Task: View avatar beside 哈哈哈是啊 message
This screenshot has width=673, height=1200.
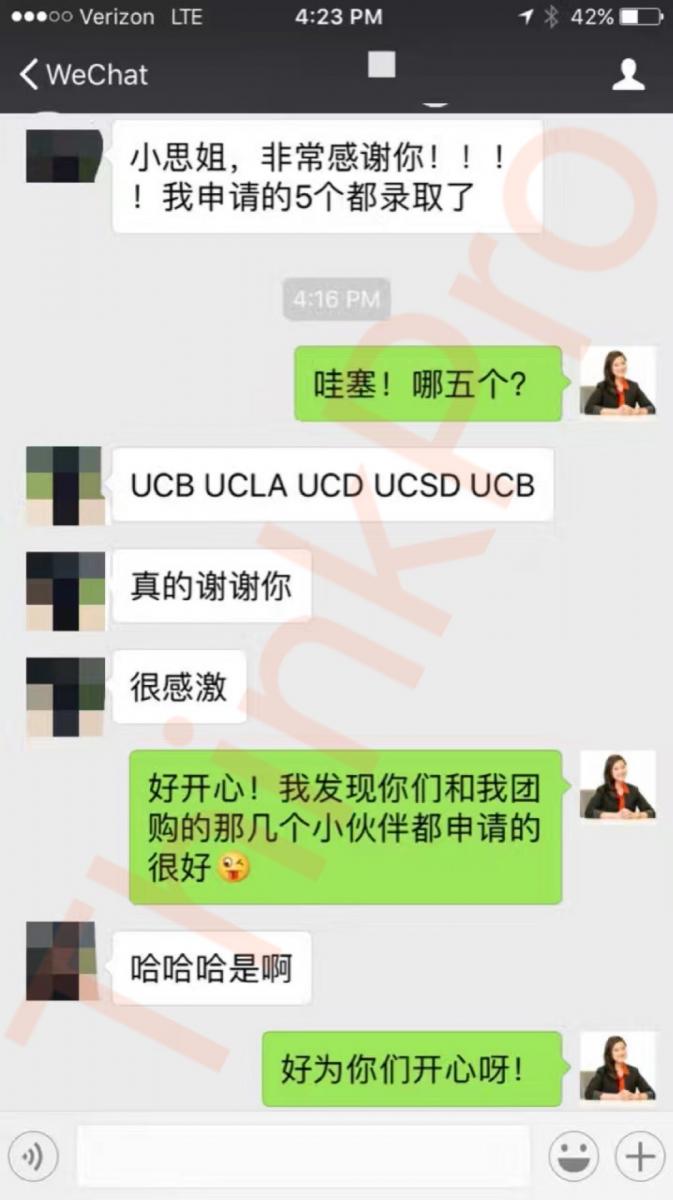Action: pos(62,962)
